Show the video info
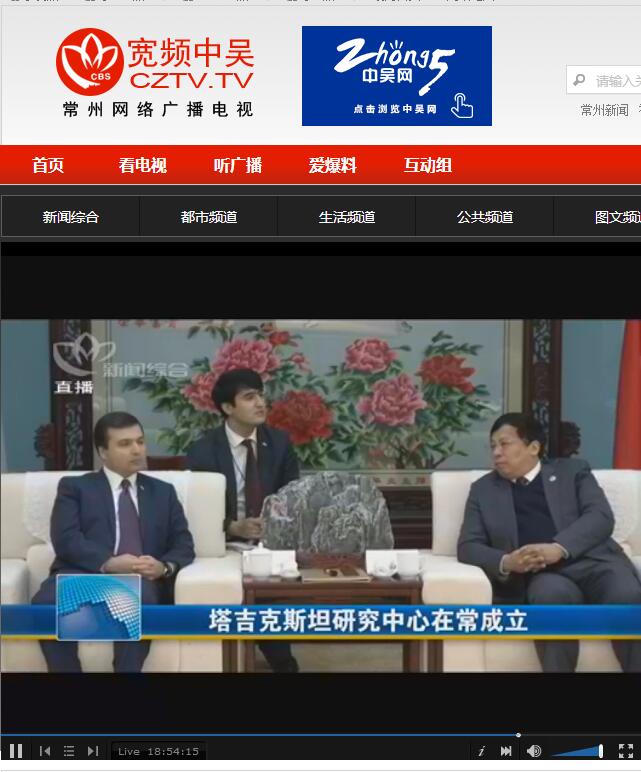The image size is (641, 772). (x=481, y=751)
